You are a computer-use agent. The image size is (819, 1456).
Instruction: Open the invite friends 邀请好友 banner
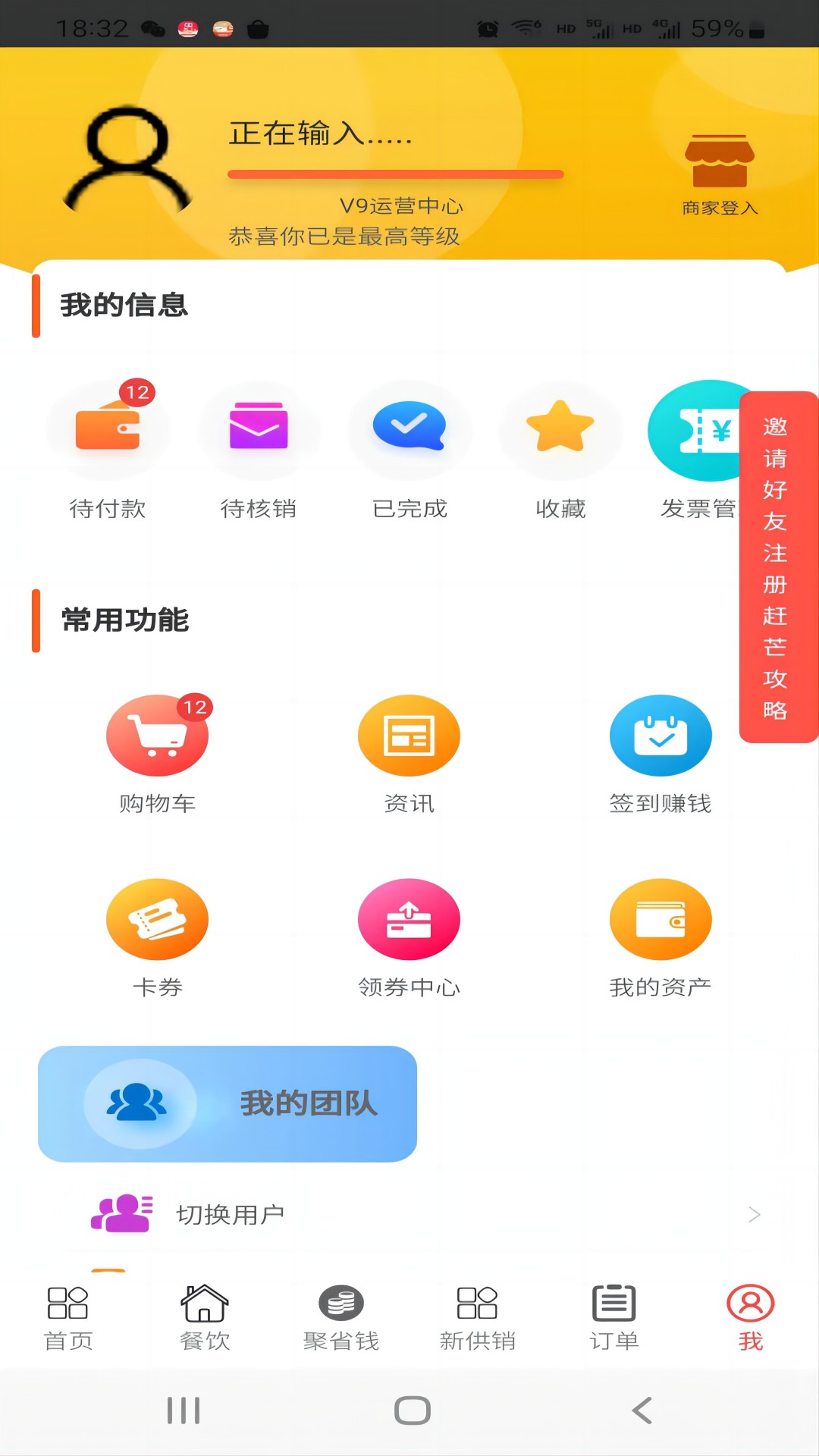pyautogui.click(x=777, y=567)
